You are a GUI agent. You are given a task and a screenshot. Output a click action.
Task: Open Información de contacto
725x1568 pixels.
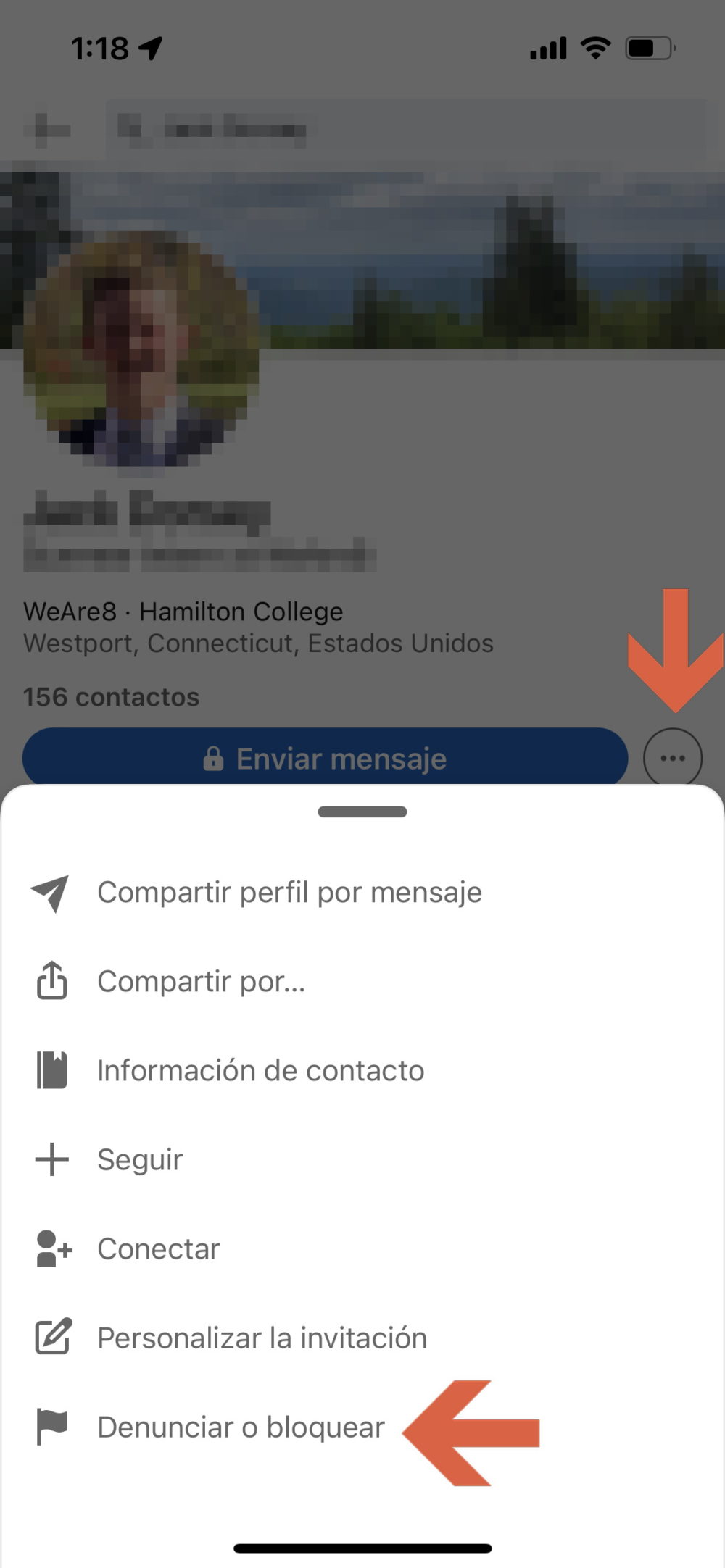click(260, 1070)
